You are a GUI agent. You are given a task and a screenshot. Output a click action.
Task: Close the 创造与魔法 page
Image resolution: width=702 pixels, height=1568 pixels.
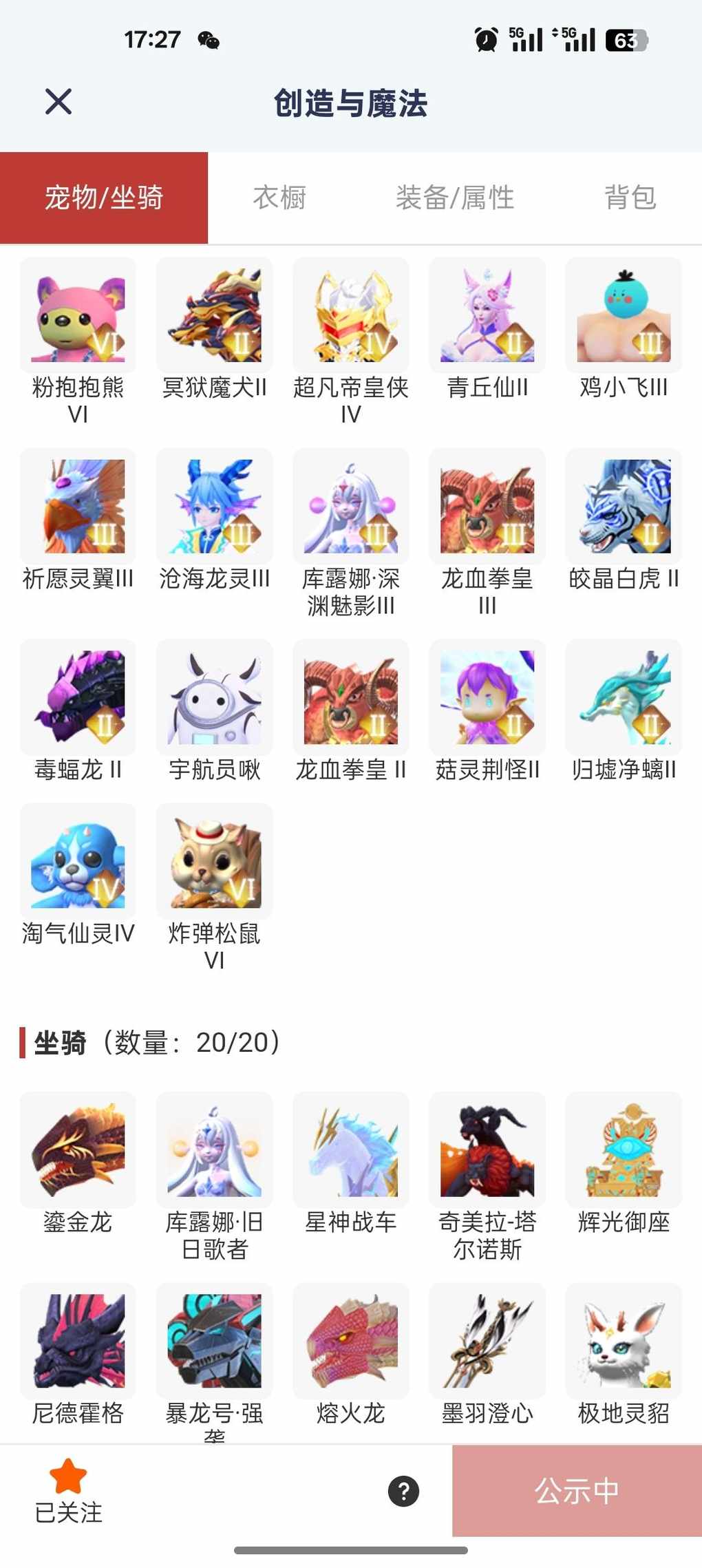point(58,102)
